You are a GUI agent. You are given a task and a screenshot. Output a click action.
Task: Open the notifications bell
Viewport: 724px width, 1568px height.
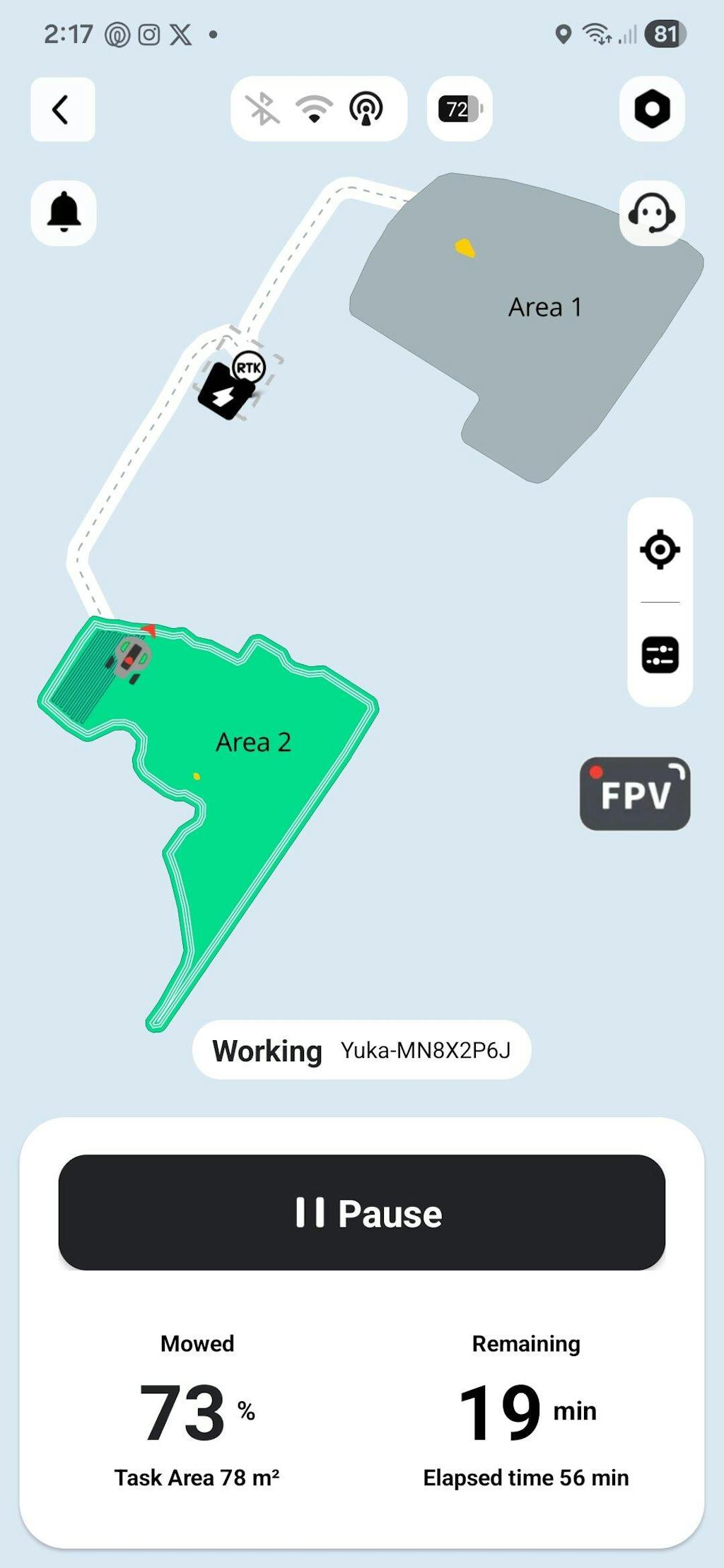pyautogui.click(x=64, y=212)
